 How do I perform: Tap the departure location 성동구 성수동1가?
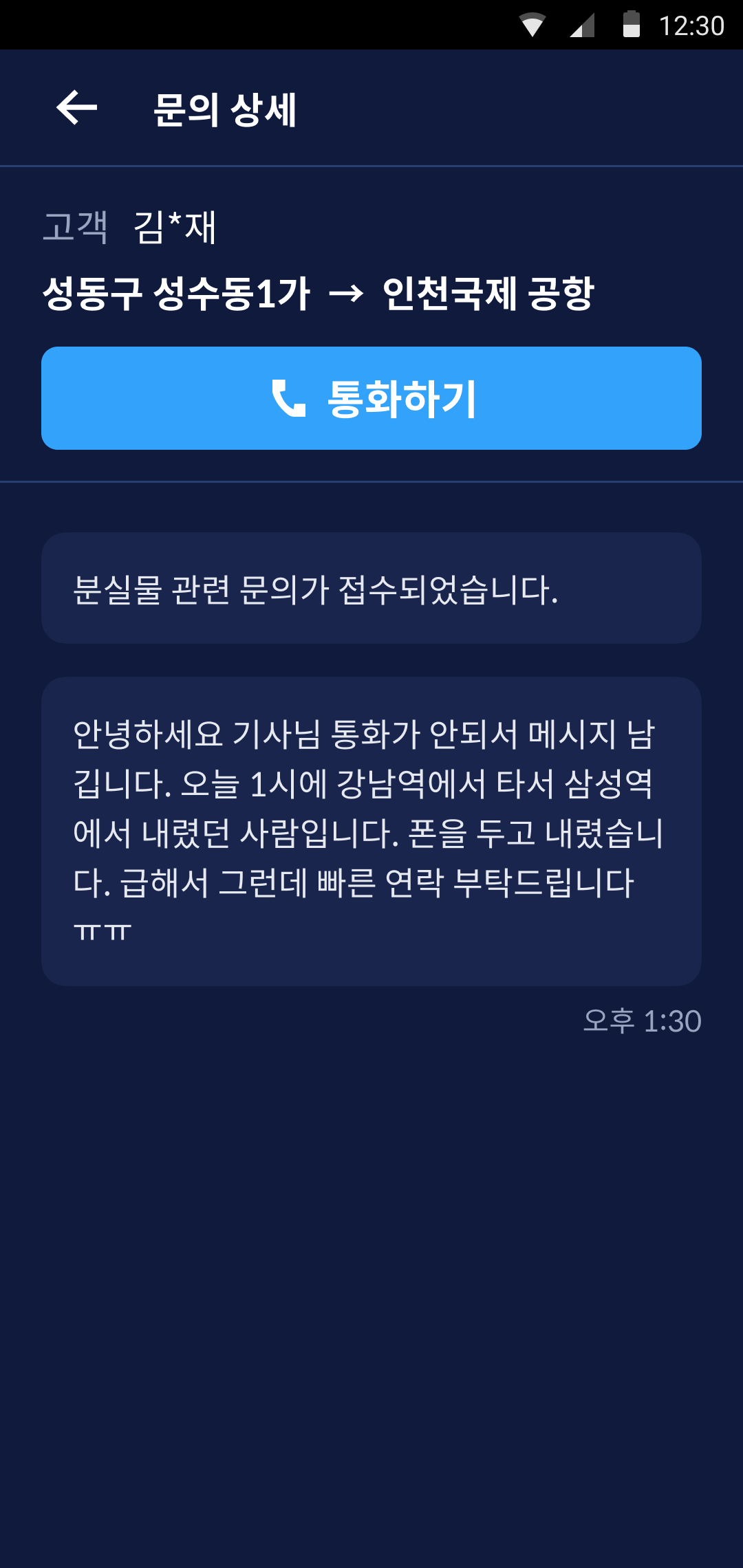(177, 292)
